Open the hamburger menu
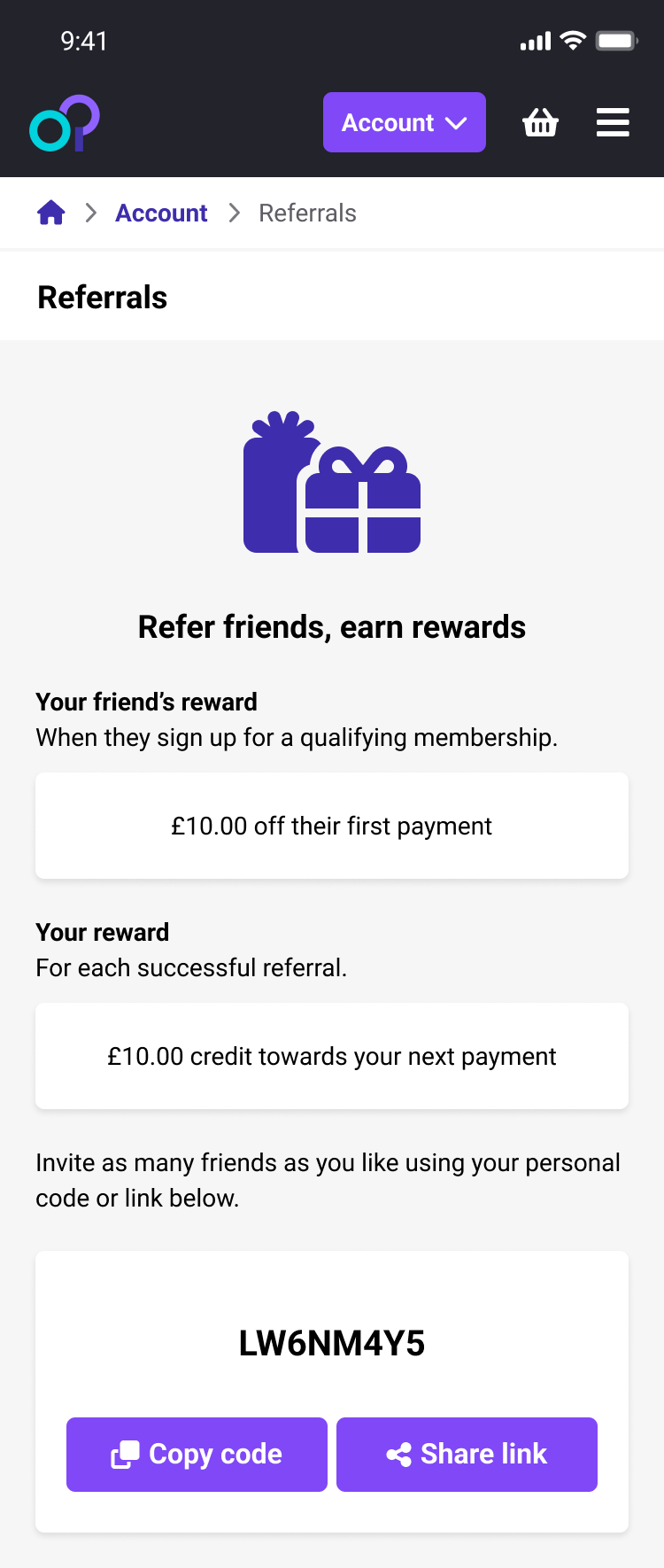This screenshot has width=664, height=1568. tap(613, 122)
